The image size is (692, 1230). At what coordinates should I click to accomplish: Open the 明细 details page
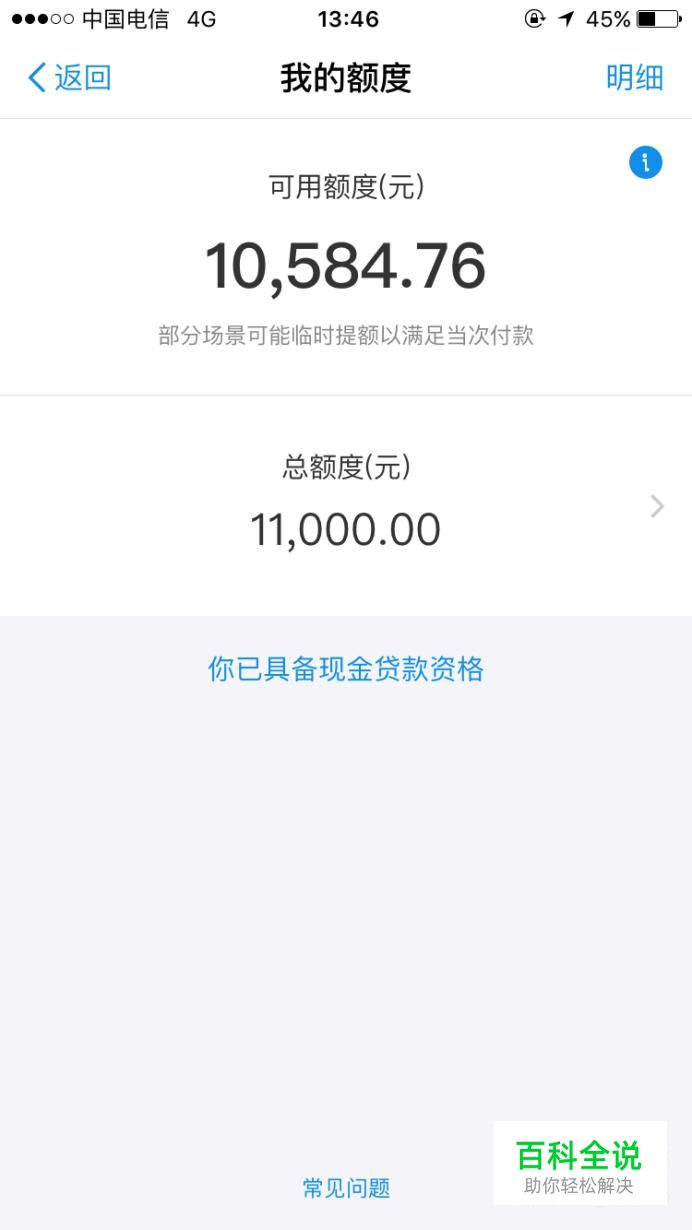point(635,78)
